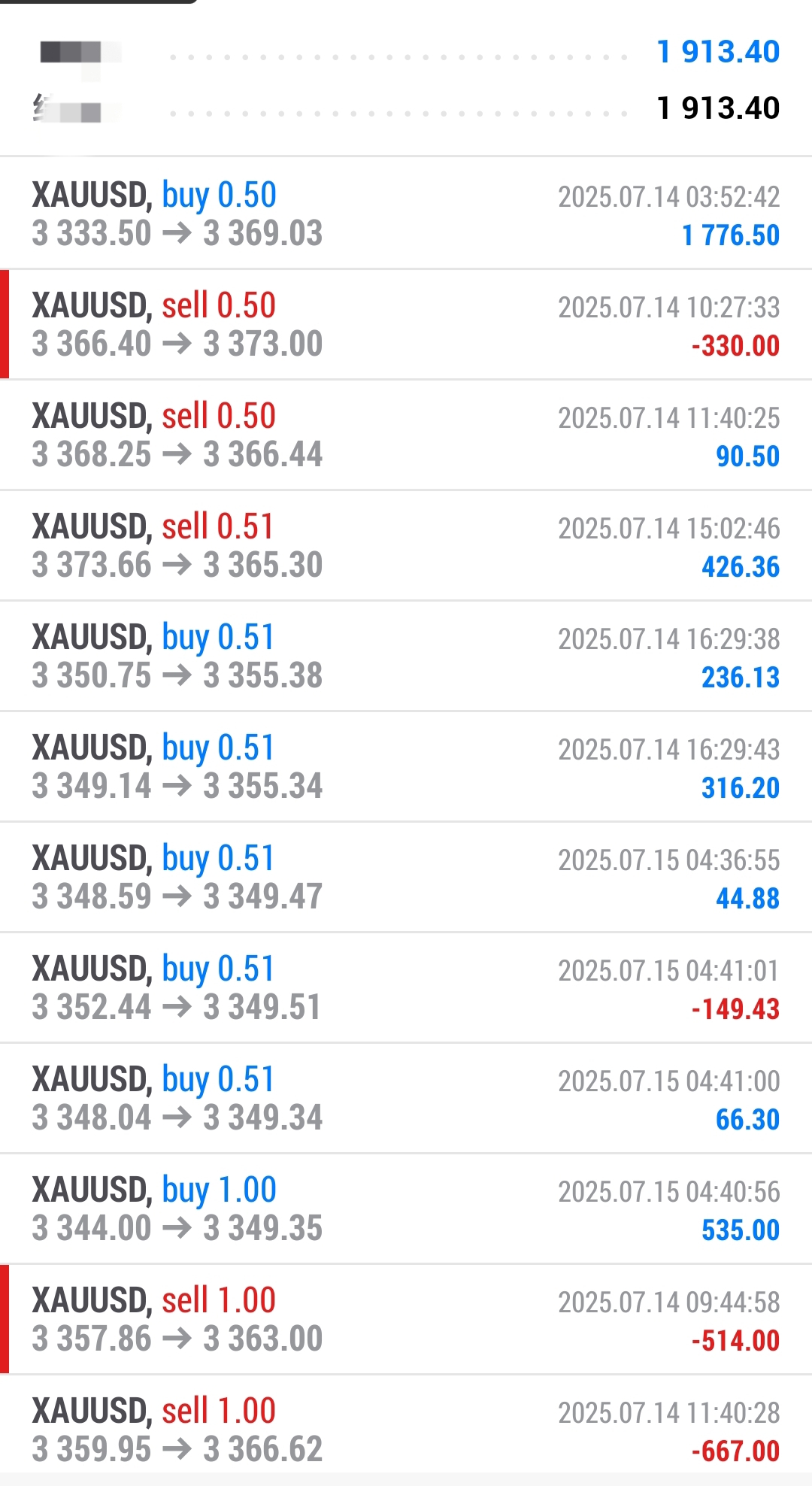Open the buy 0.51 trade with 66.30 profit

[406, 1098]
